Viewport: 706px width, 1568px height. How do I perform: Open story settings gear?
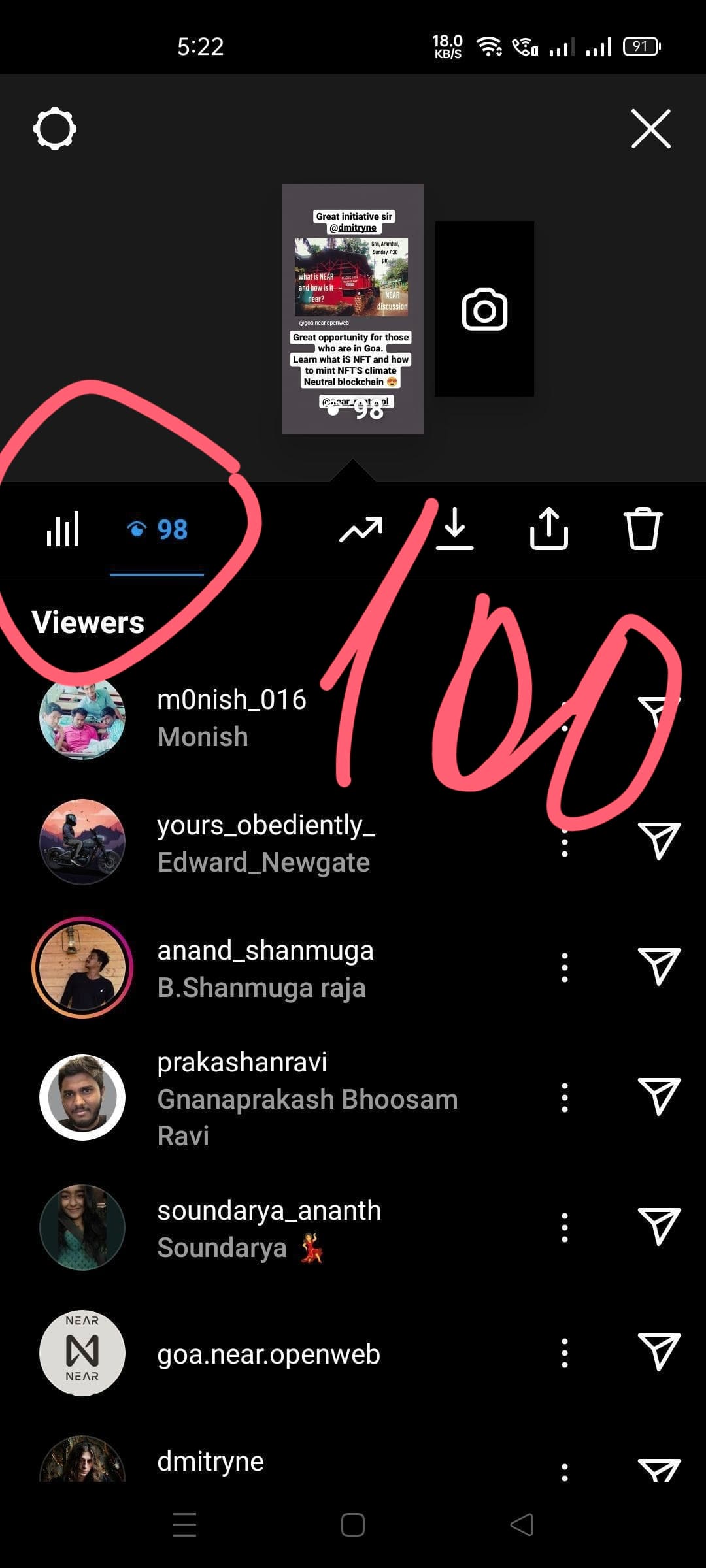click(55, 129)
